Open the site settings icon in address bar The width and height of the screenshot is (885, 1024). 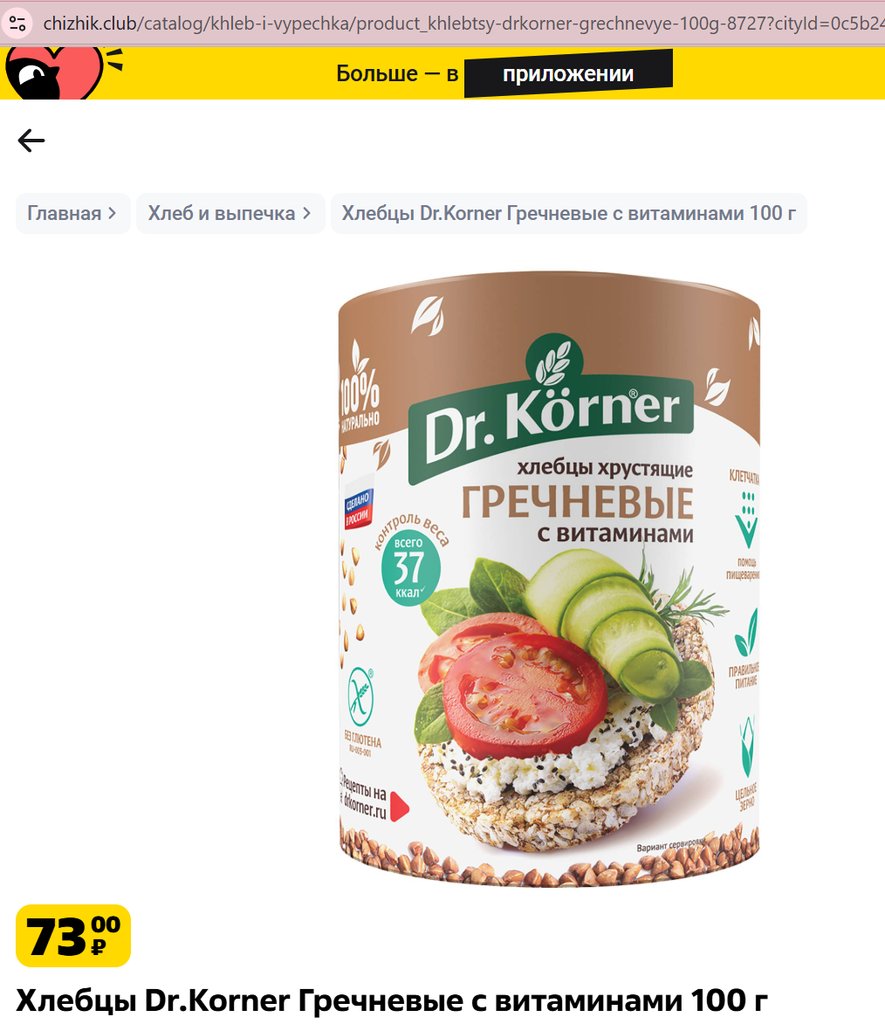(x=17, y=22)
